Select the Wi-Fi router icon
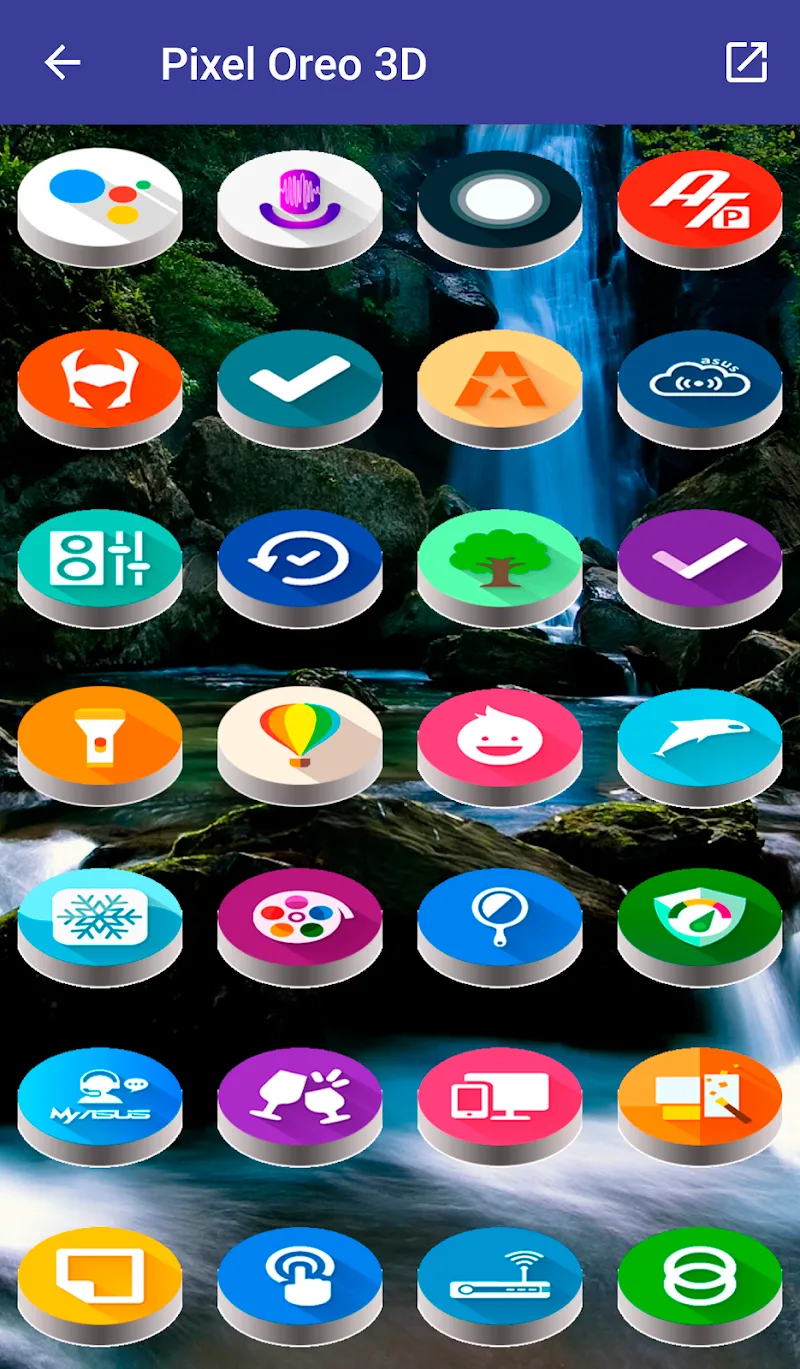800x1369 pixels. click(x=500, y=1278)
